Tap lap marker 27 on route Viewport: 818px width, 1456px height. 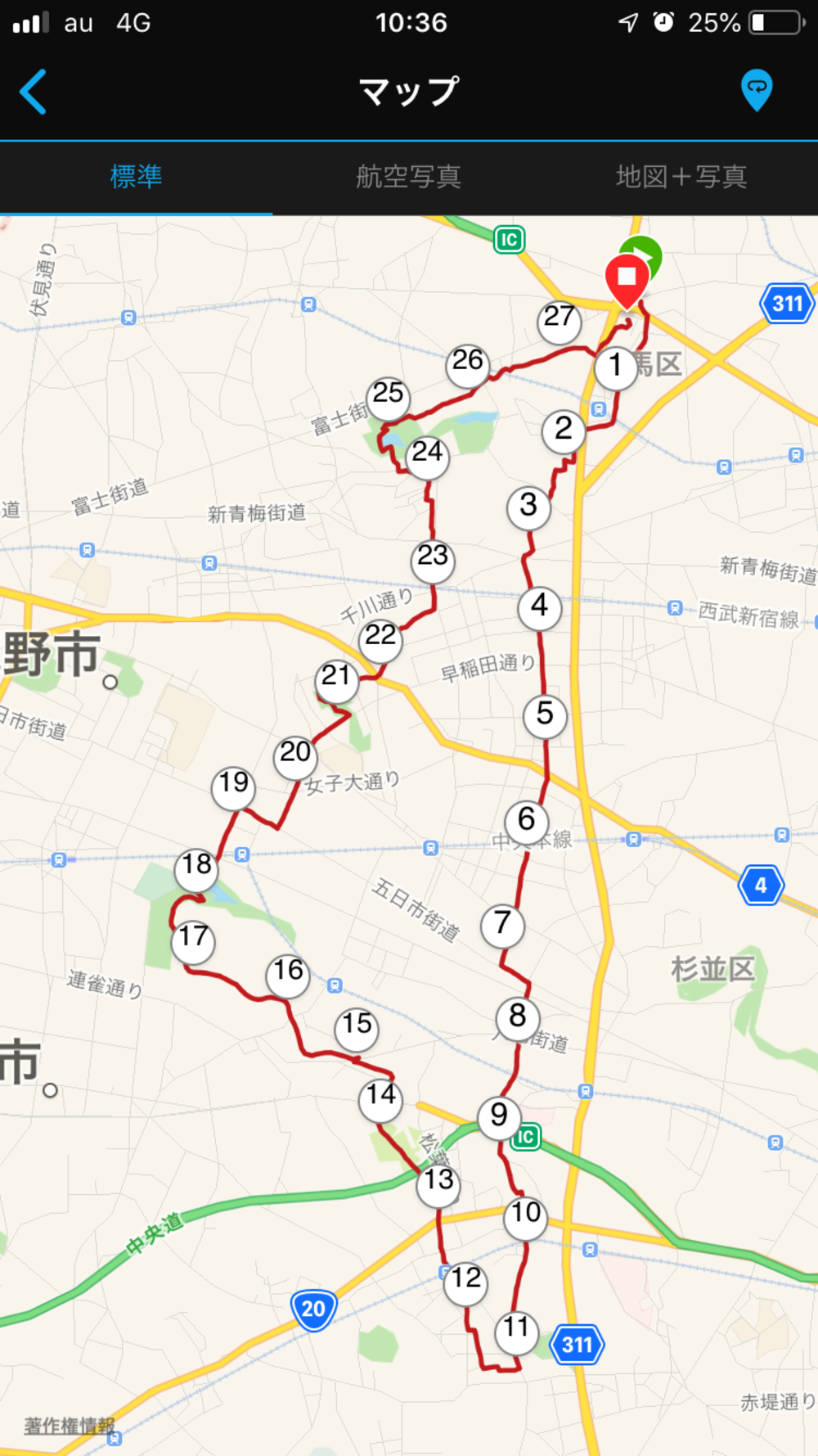tap(560, 318)
